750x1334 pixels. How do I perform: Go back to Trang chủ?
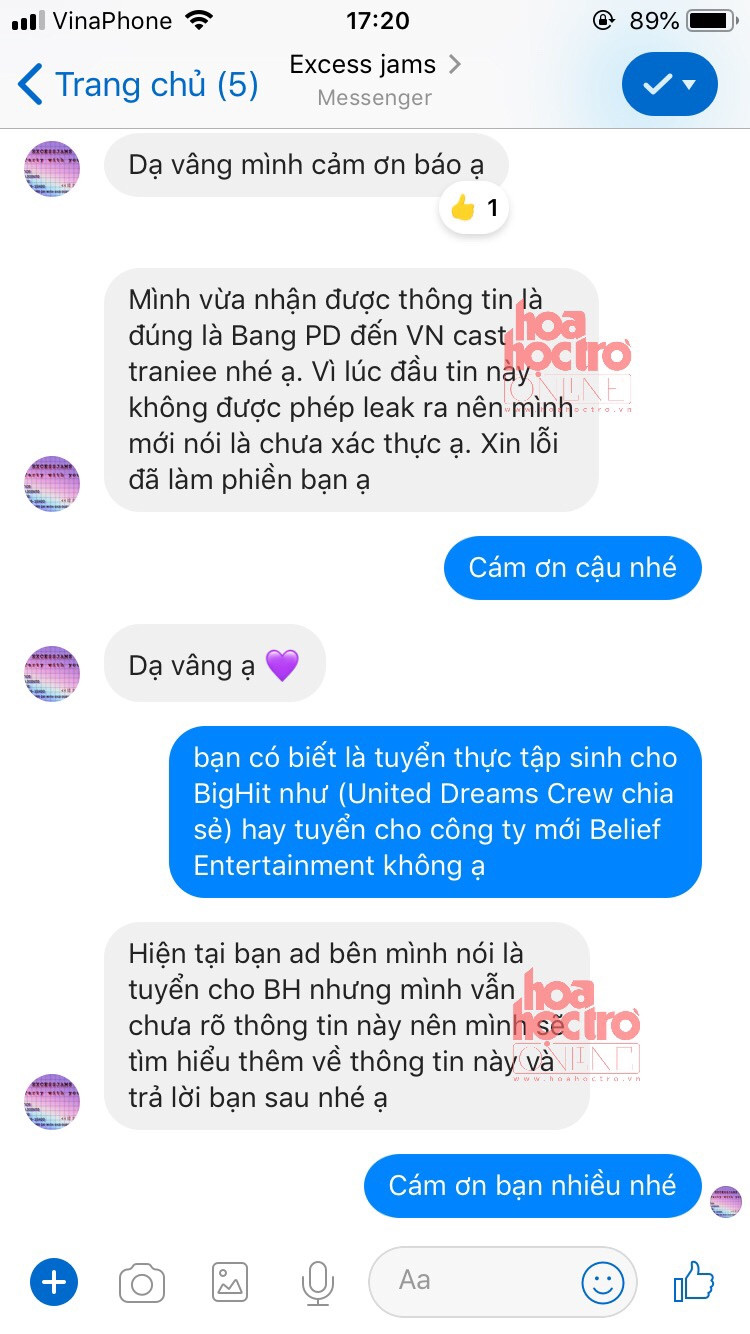tap(138, 84)
